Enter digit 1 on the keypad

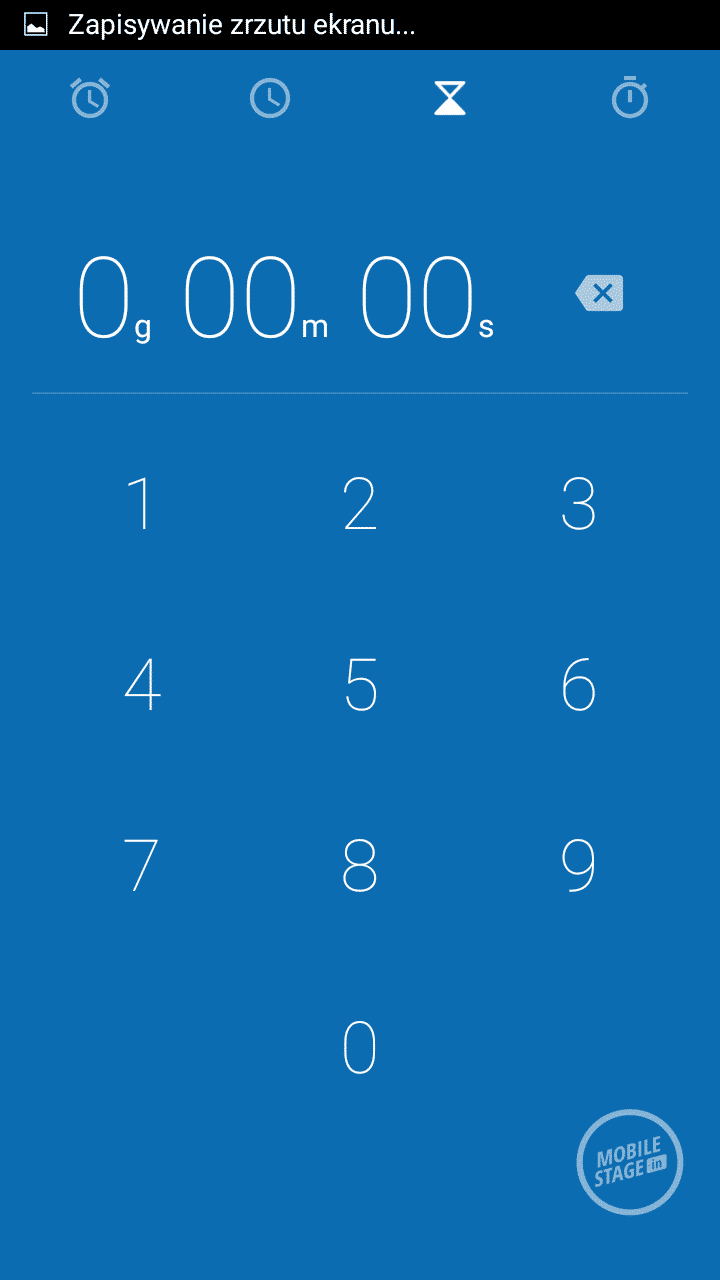pyautogui.click(x=142, y=503)
